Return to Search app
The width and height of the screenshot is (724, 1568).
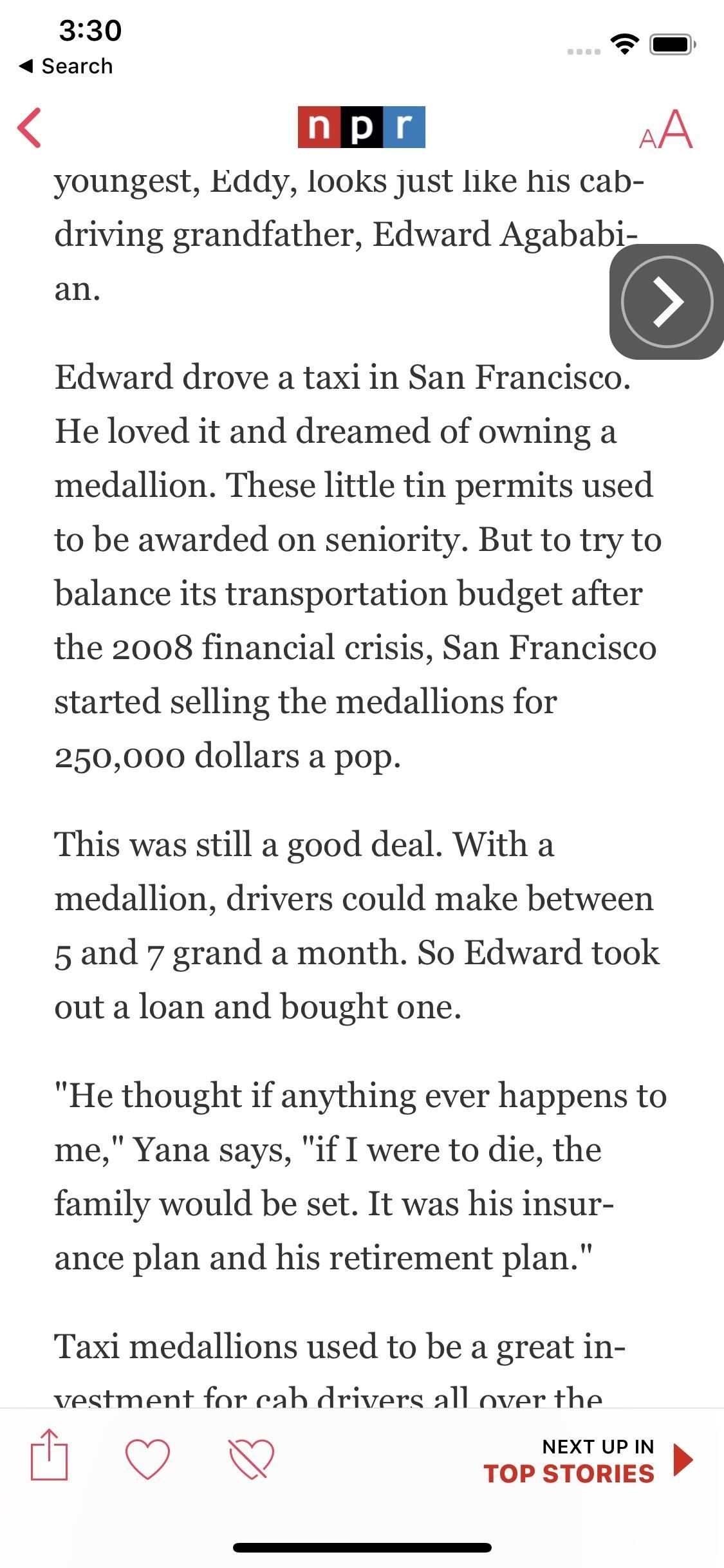point(66,66)
